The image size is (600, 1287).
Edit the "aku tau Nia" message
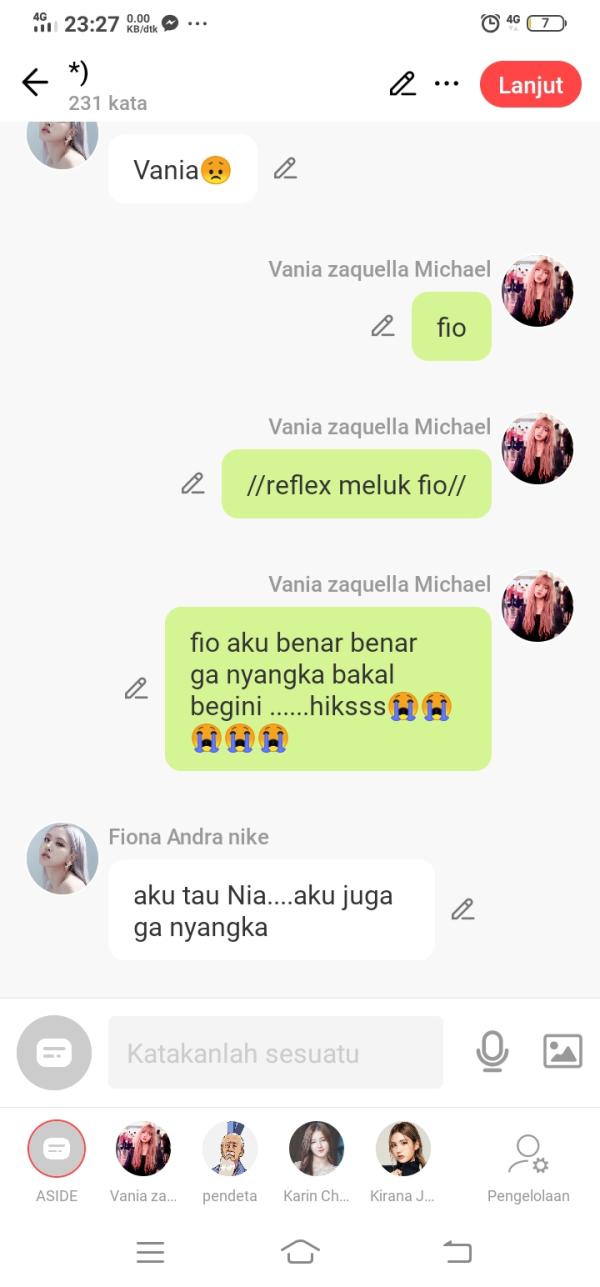pyautogui.click(x=462, y=910)
